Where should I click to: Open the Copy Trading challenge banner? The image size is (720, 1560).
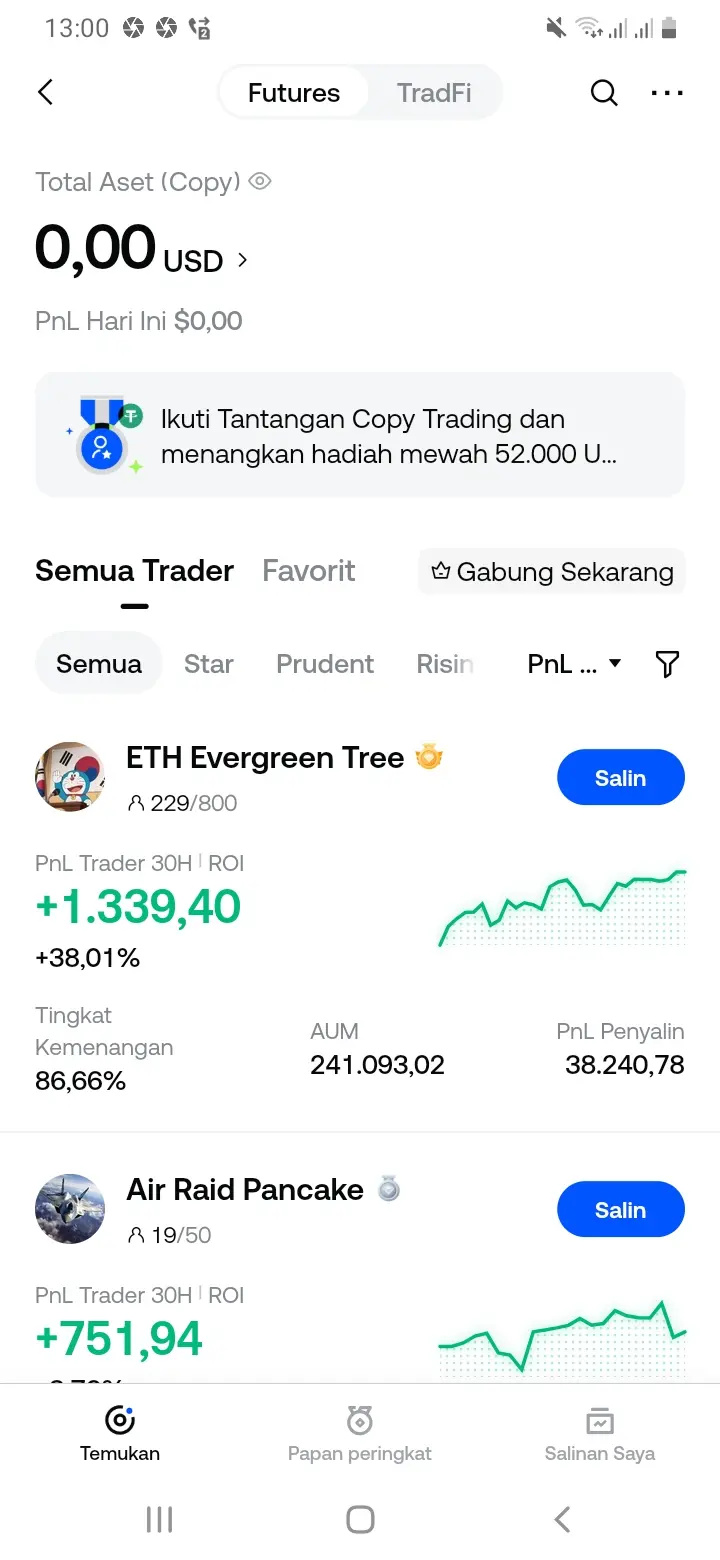360,435
